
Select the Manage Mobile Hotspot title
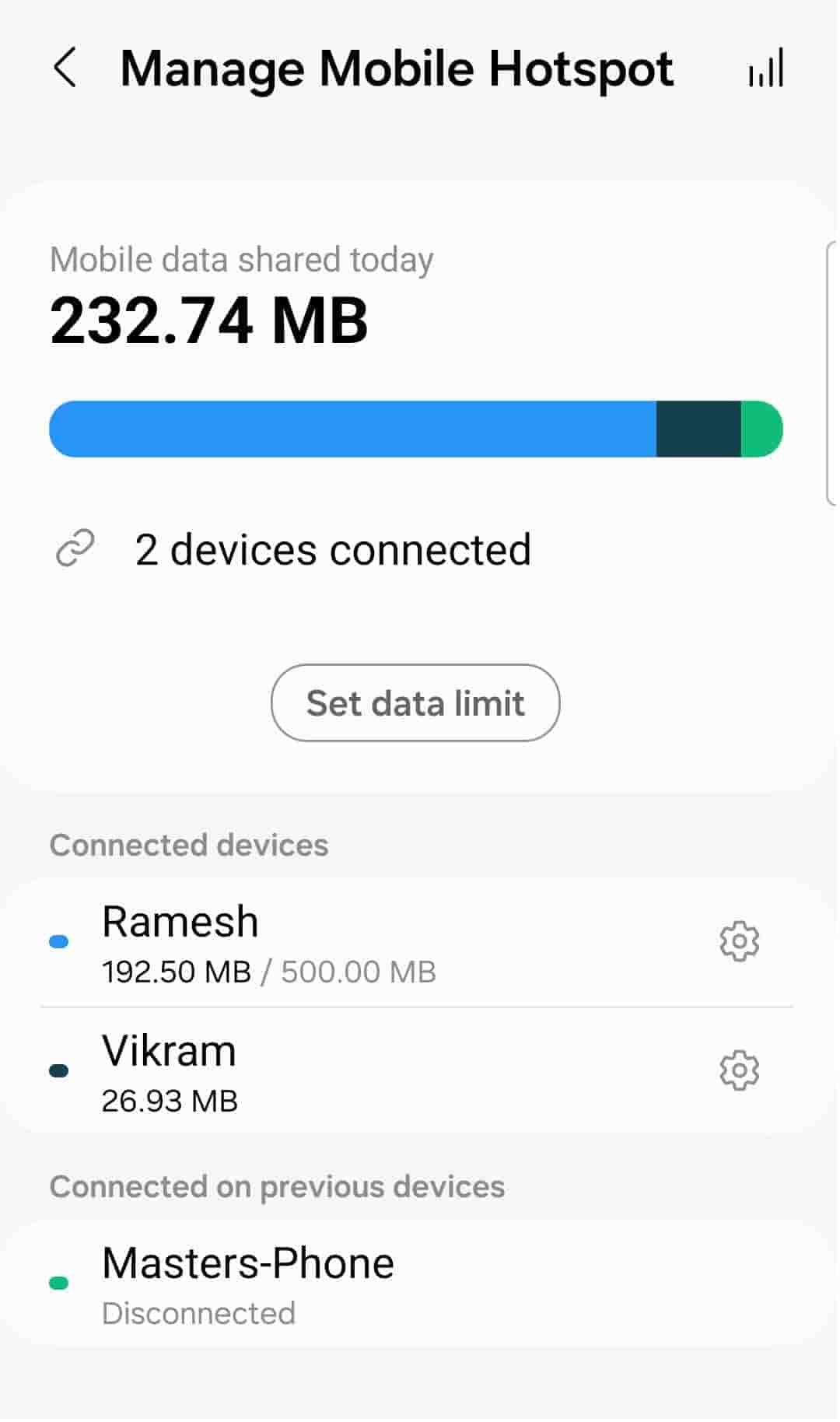398,68
